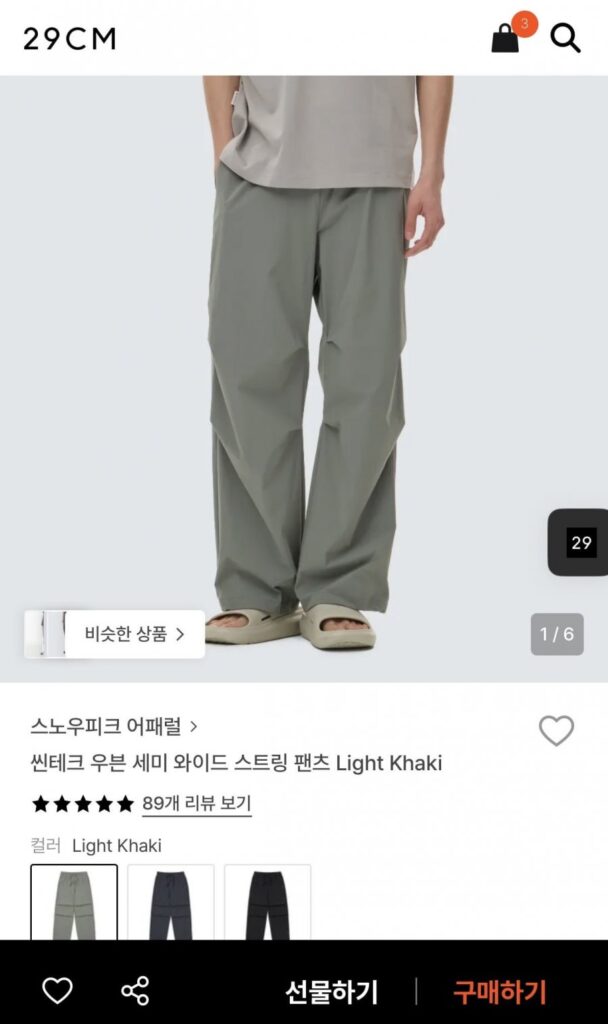
Task: Like the item from the bottom bar heart
Action: coord(57,991)
